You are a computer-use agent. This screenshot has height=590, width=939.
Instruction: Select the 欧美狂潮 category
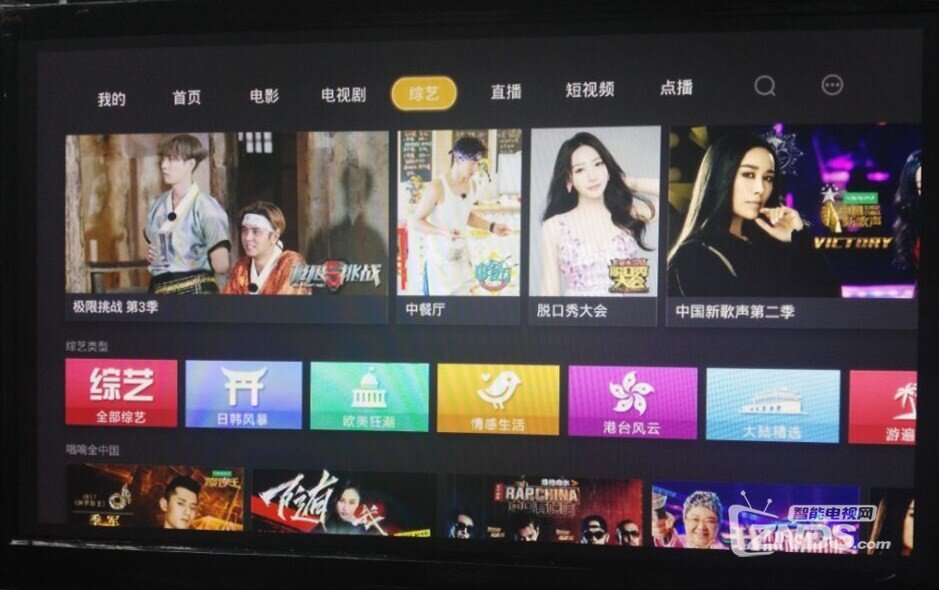tap(369, 397)
